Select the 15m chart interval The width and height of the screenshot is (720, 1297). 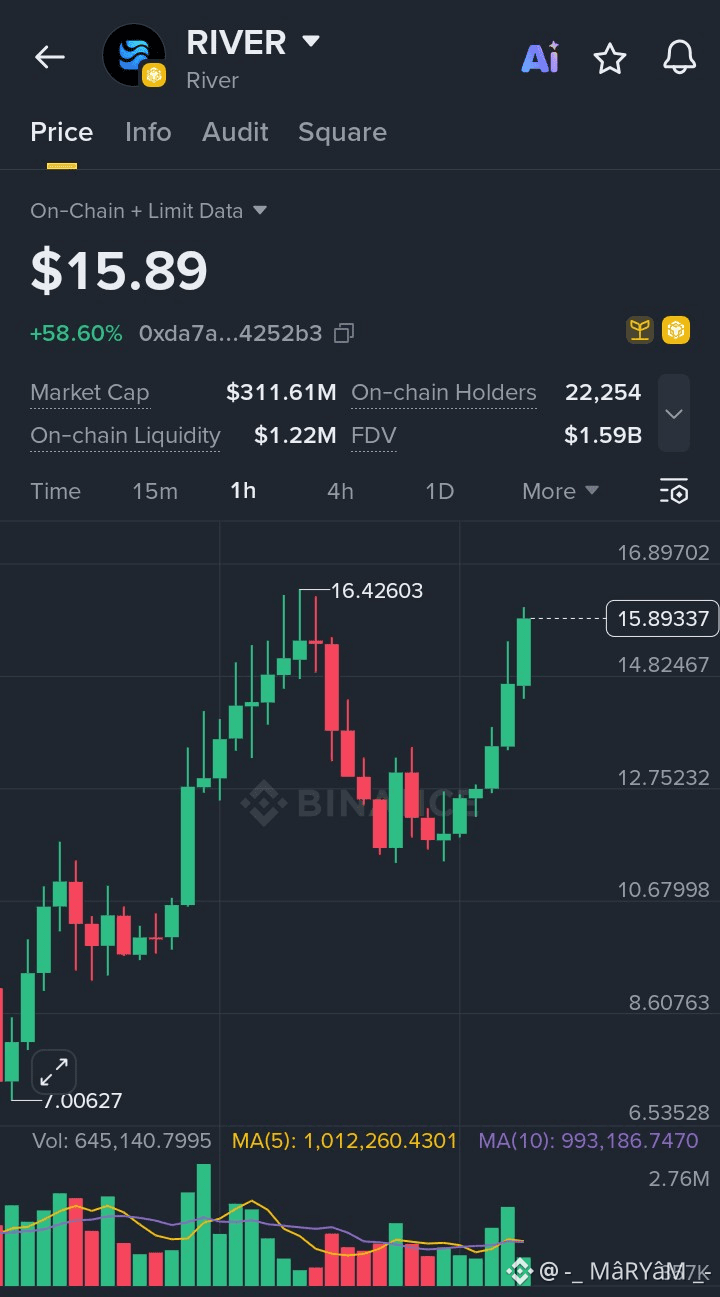tap(155, 491)
